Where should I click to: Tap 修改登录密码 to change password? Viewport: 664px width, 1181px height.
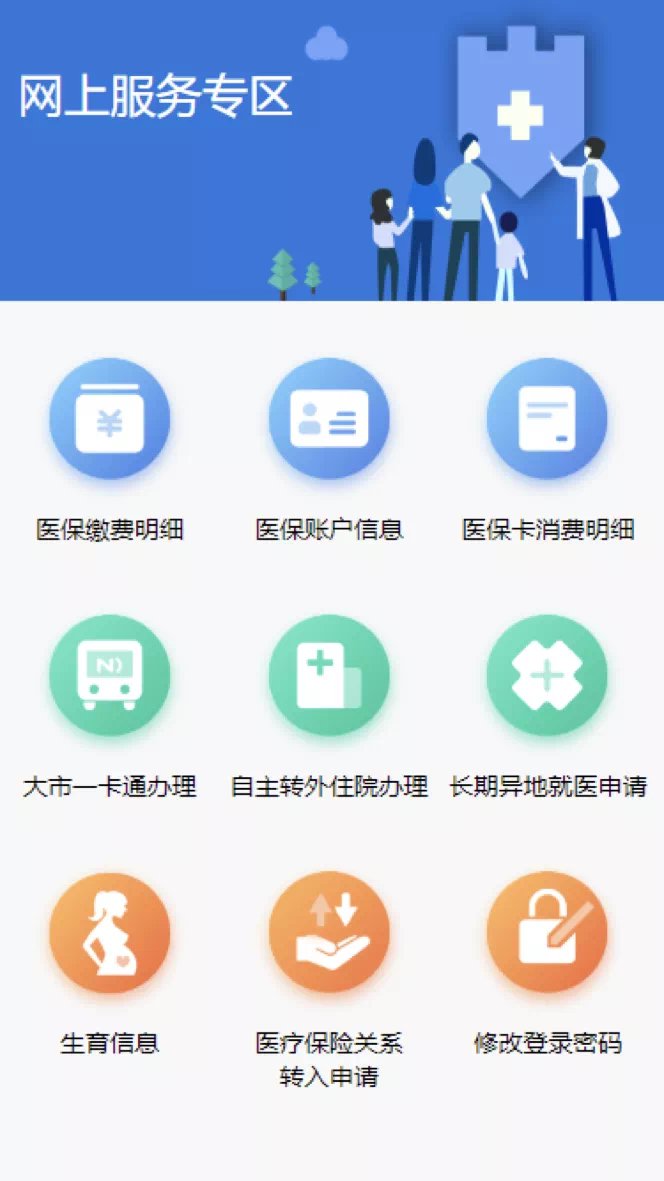(547, 933)
